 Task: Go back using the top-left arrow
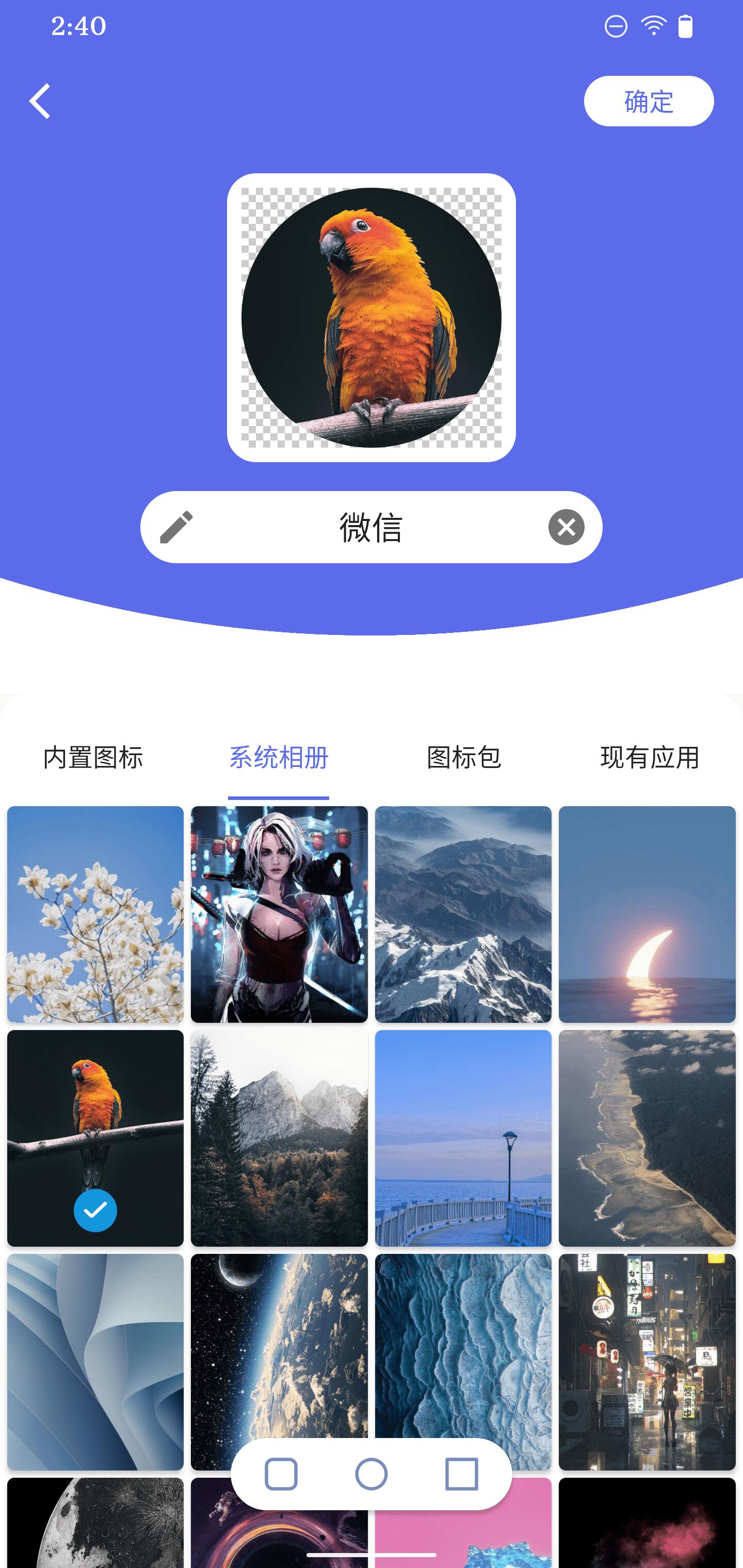click(x=40, y=101)
